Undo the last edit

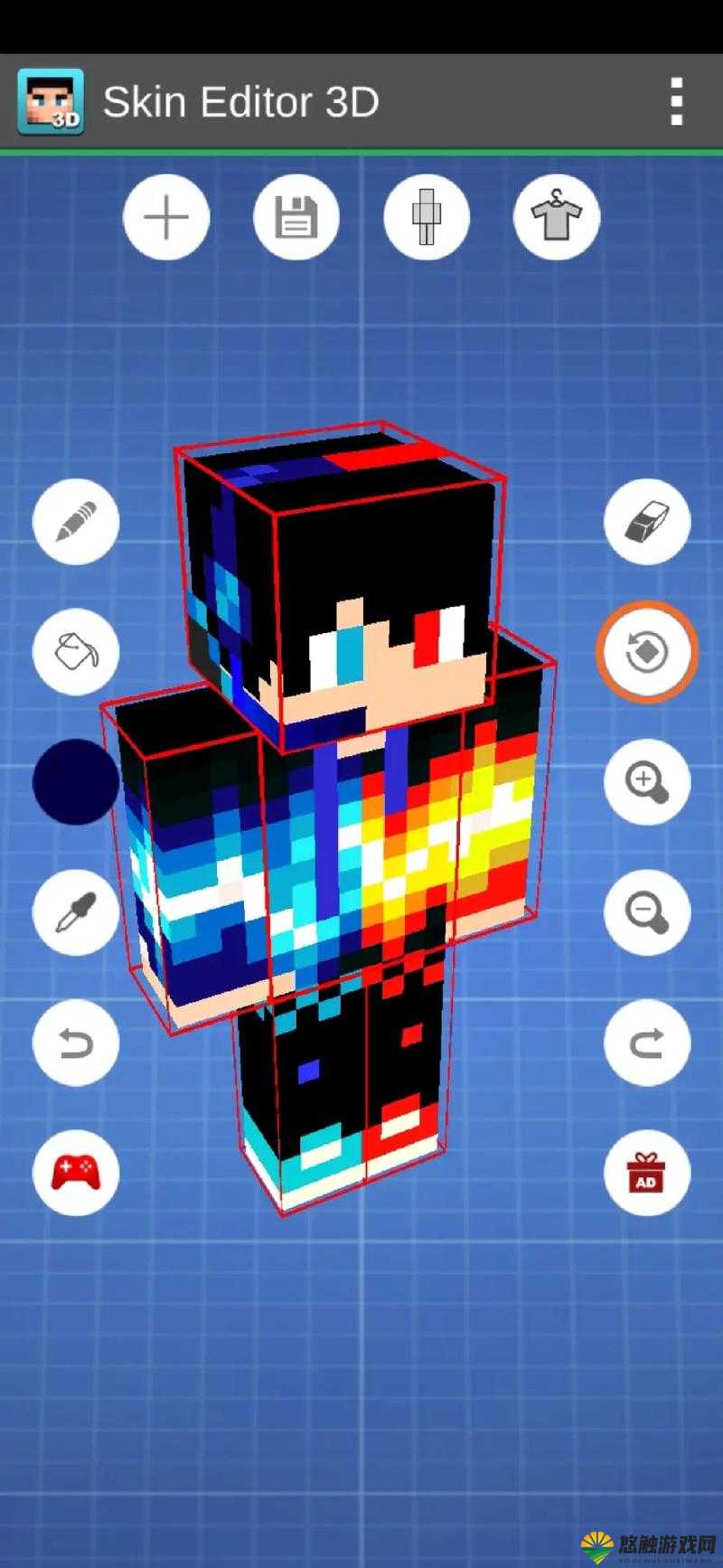76,1043
